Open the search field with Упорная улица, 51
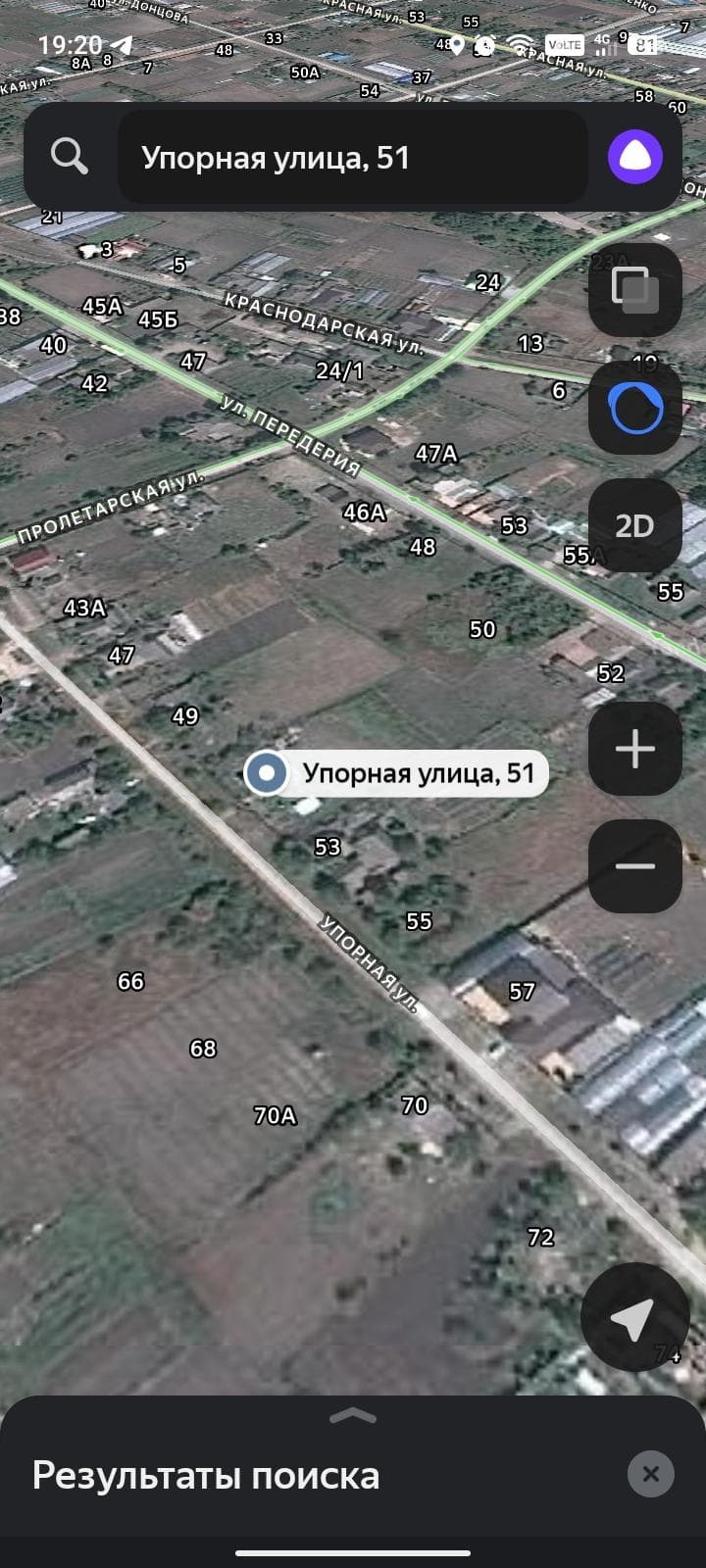 (x=352, y=157)
